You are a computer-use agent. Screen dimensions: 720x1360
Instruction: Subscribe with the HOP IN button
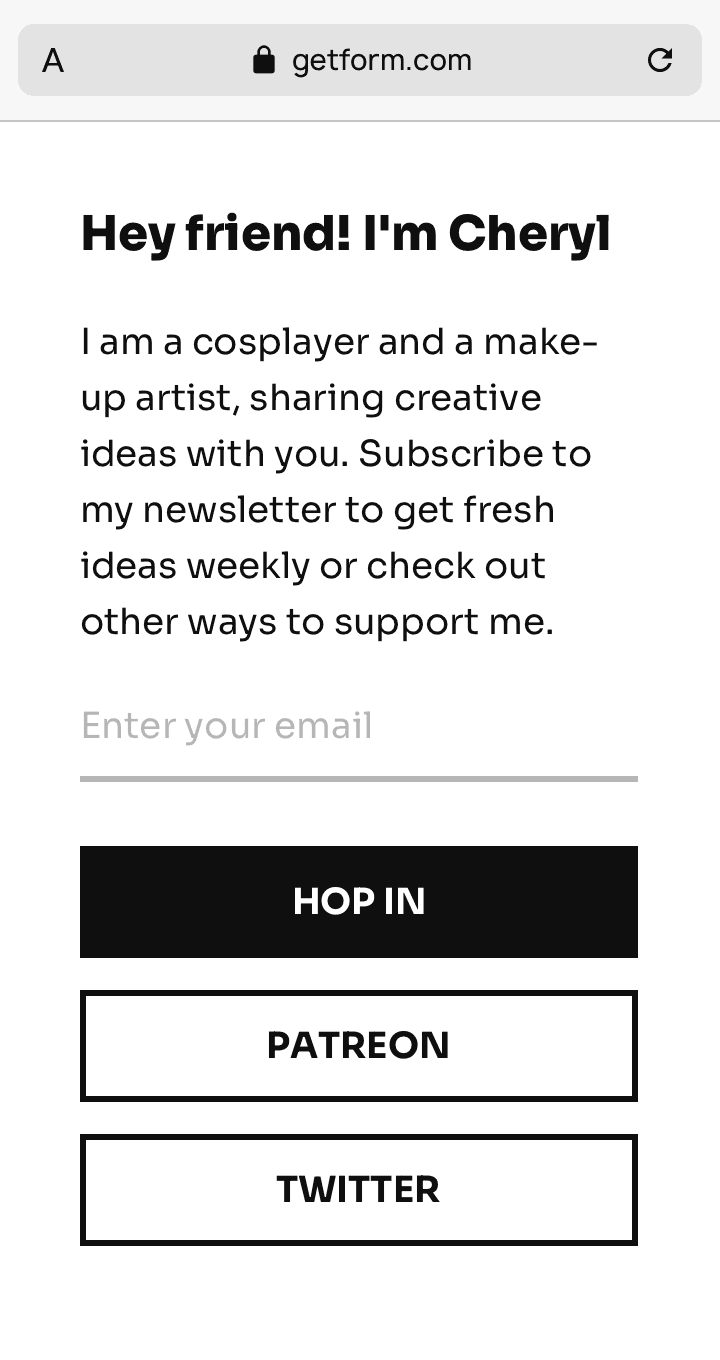pyautogui.click(x=358, y=901)
